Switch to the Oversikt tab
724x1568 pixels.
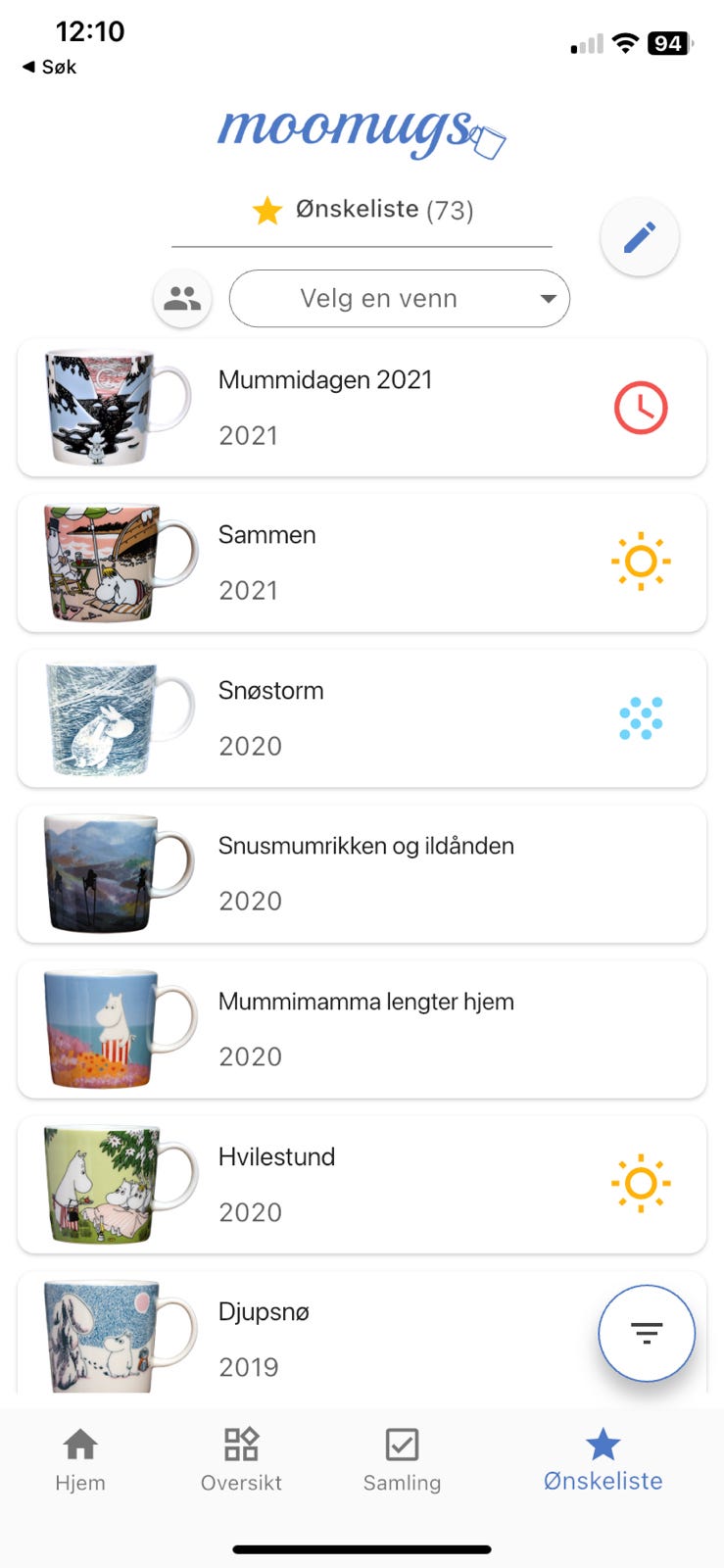pos(241,1459)
